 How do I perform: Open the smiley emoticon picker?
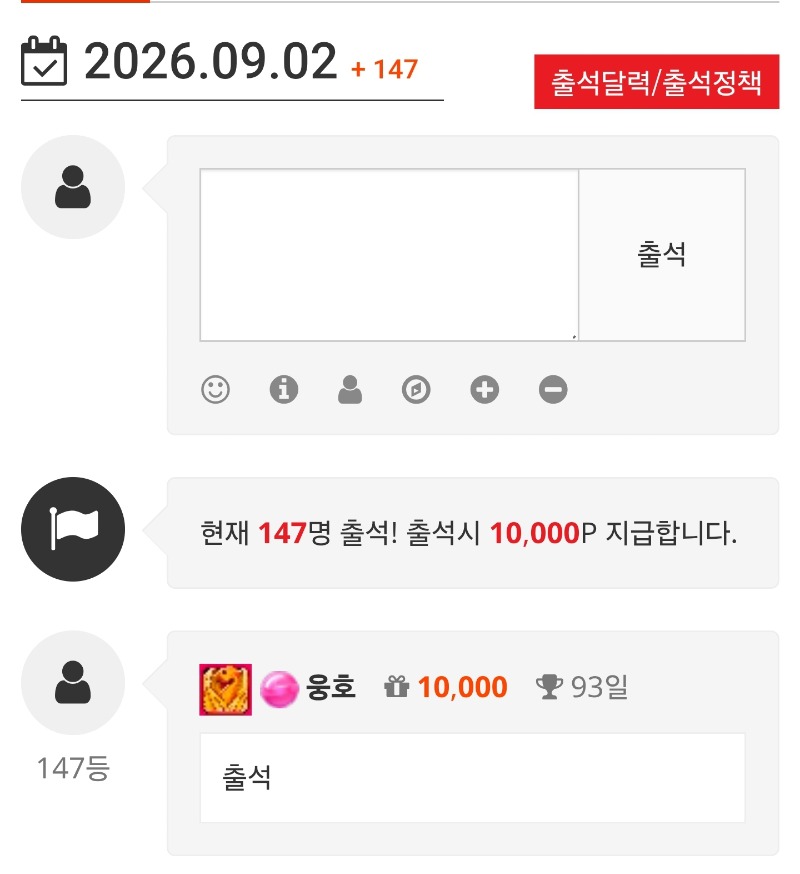215,389
